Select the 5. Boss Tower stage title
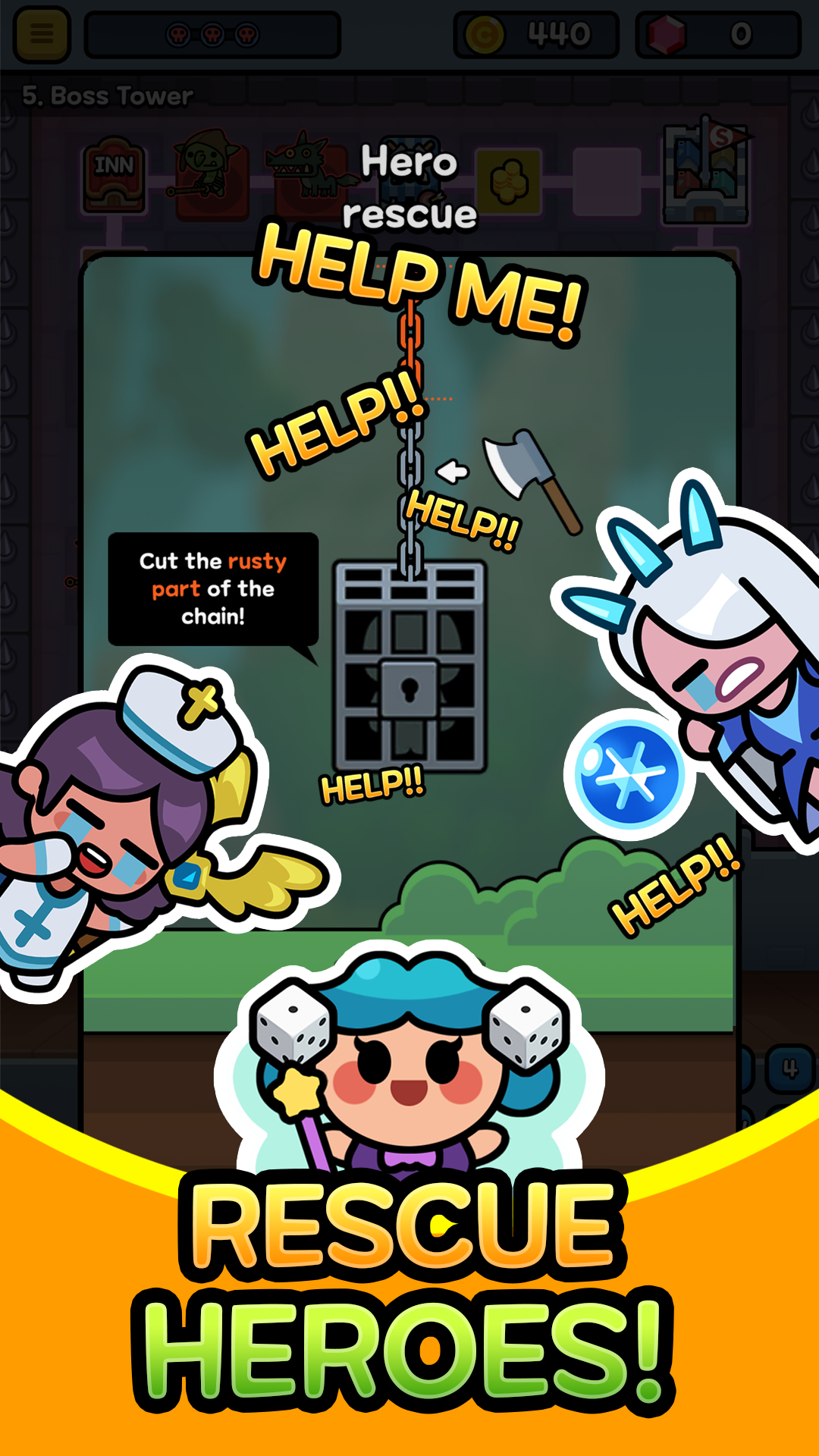 coord(106,96)
